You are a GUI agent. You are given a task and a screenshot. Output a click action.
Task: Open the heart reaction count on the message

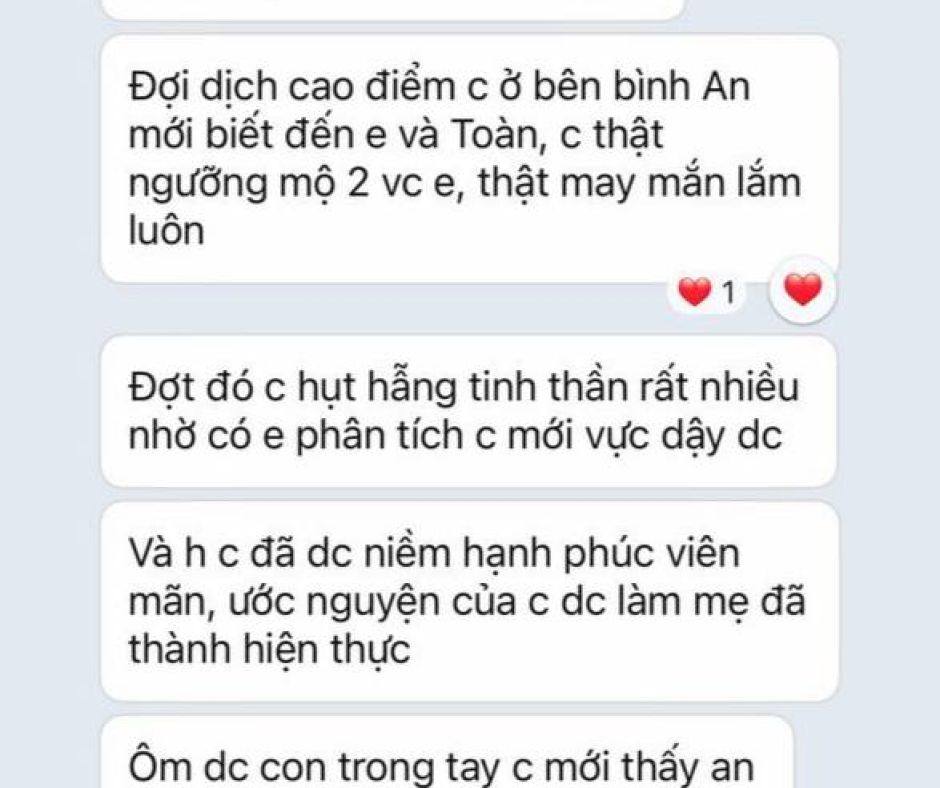708,293
